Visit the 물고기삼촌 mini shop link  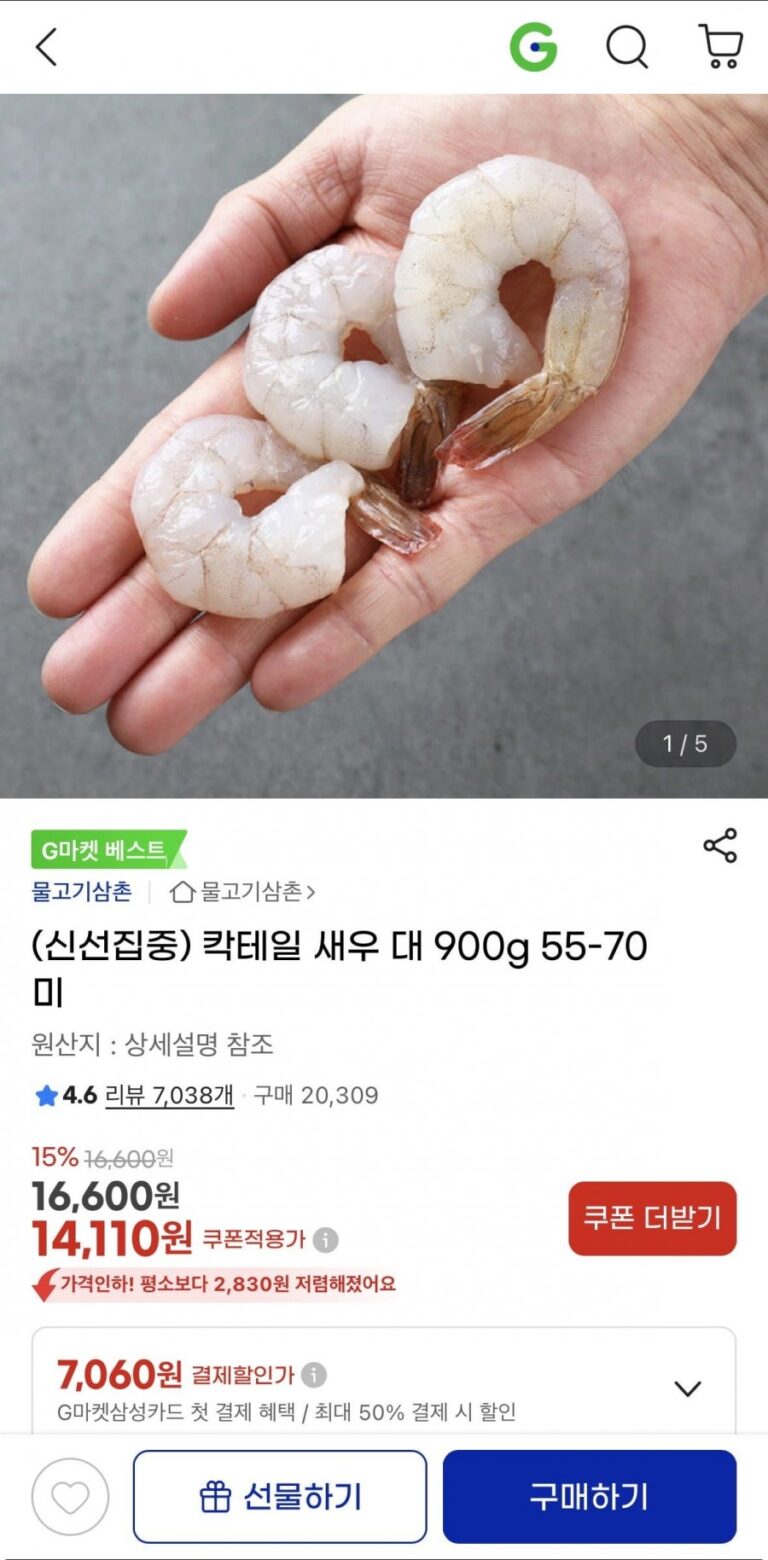coord(244,891)
